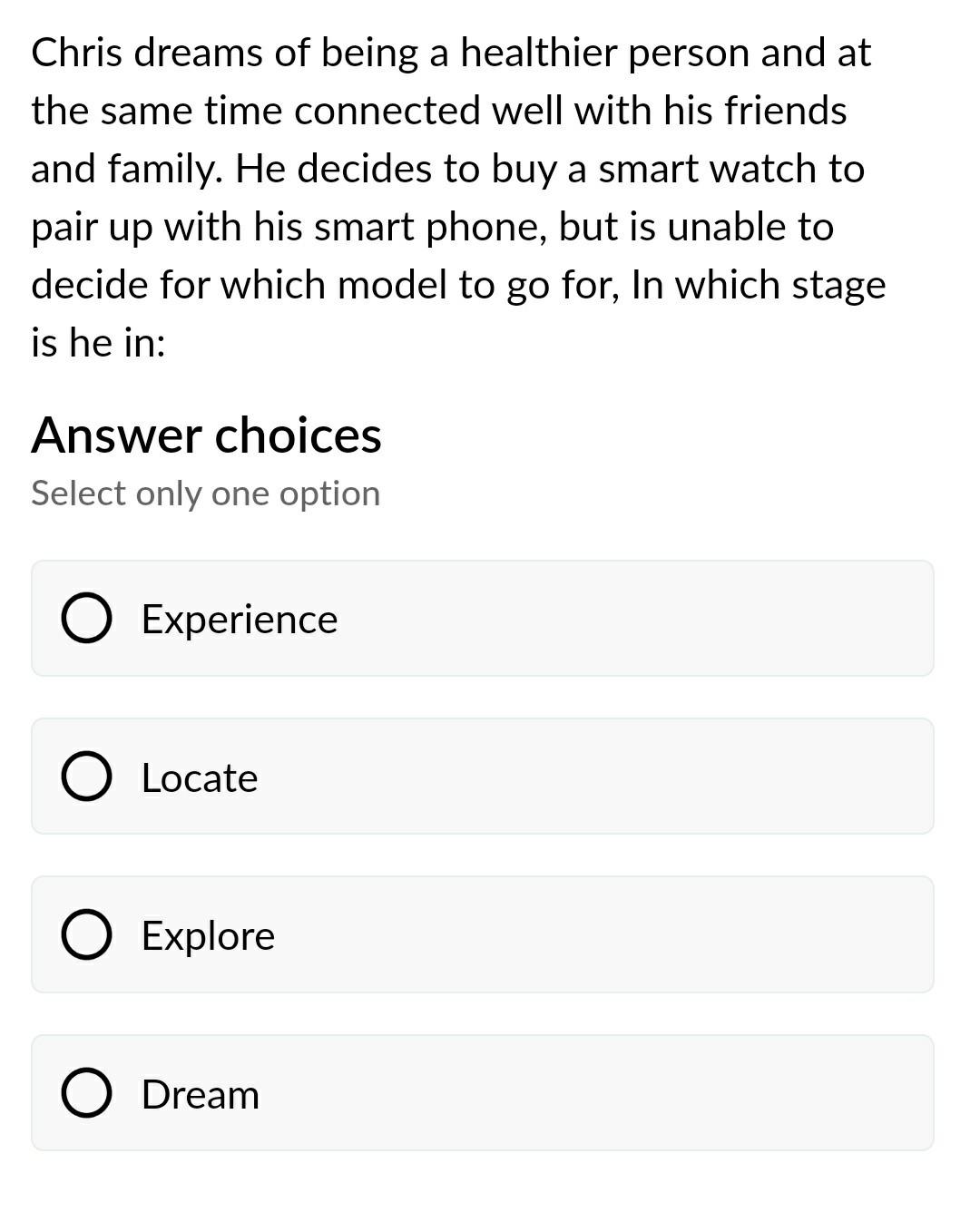Choose Locate as the answer
The height and width of the screenshot is (1212, 980).
[x=87, y=777]
